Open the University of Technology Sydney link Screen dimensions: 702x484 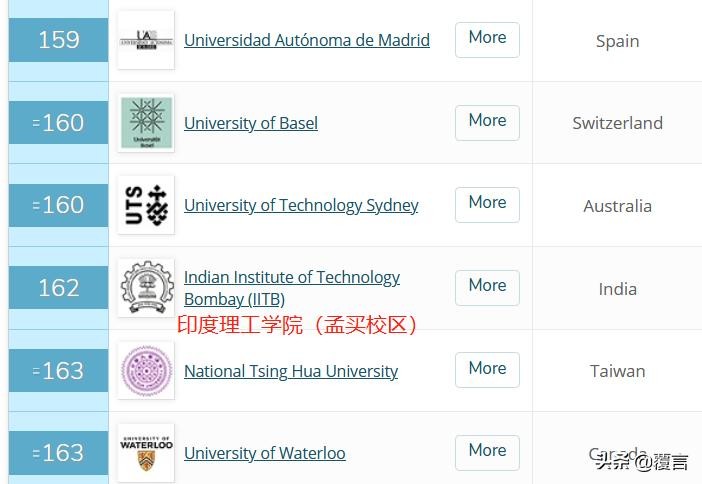tap(301, 205)
